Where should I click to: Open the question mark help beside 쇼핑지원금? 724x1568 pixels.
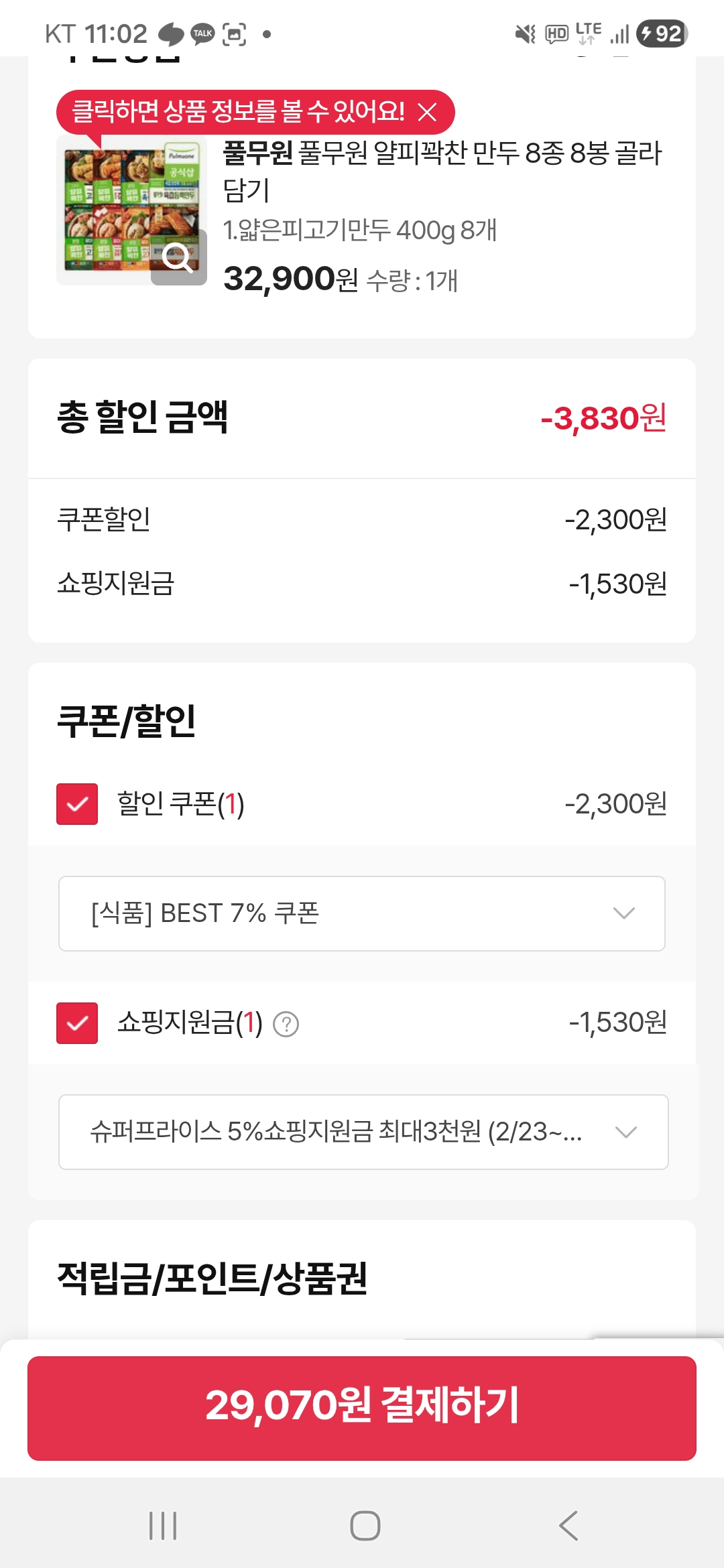[287, 1023]
